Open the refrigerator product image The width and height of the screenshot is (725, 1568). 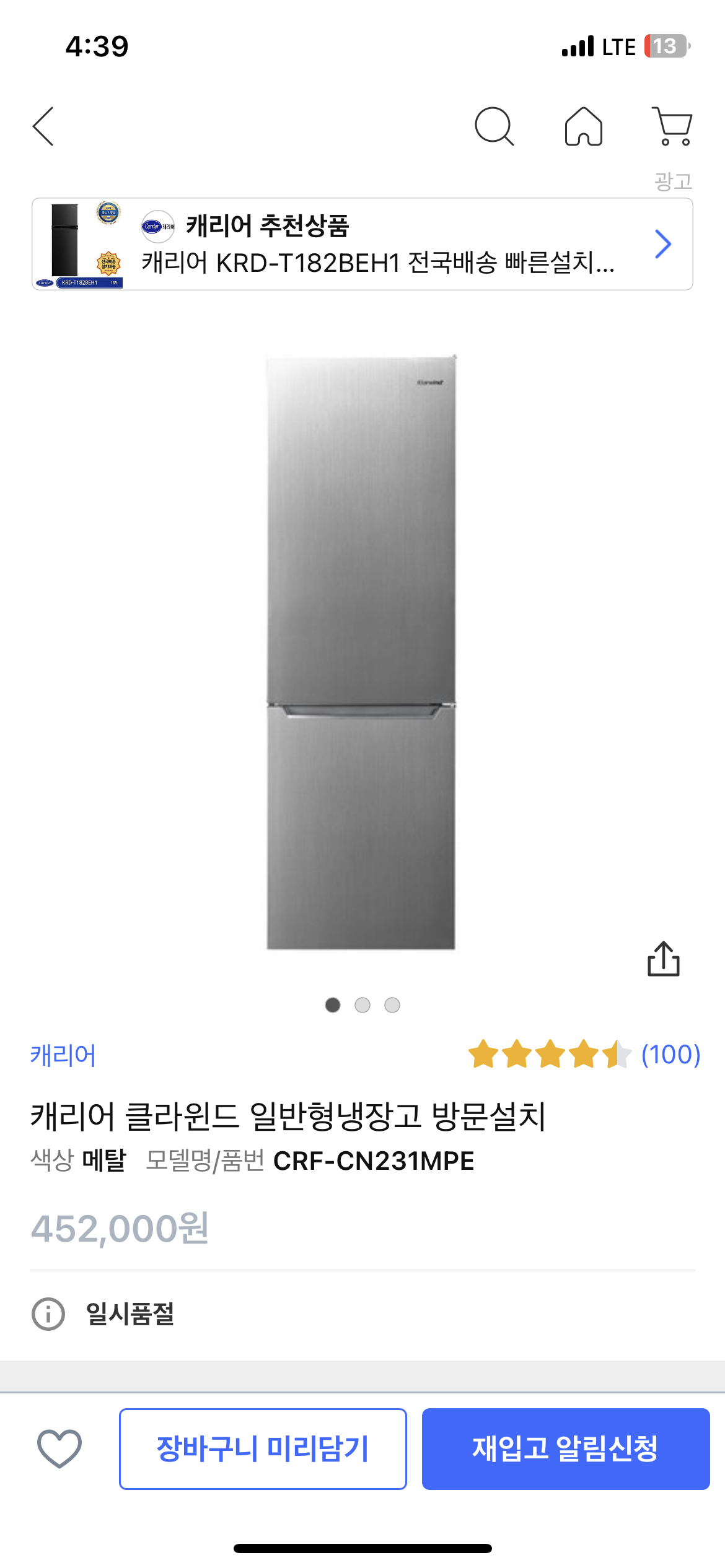[361, 651]
